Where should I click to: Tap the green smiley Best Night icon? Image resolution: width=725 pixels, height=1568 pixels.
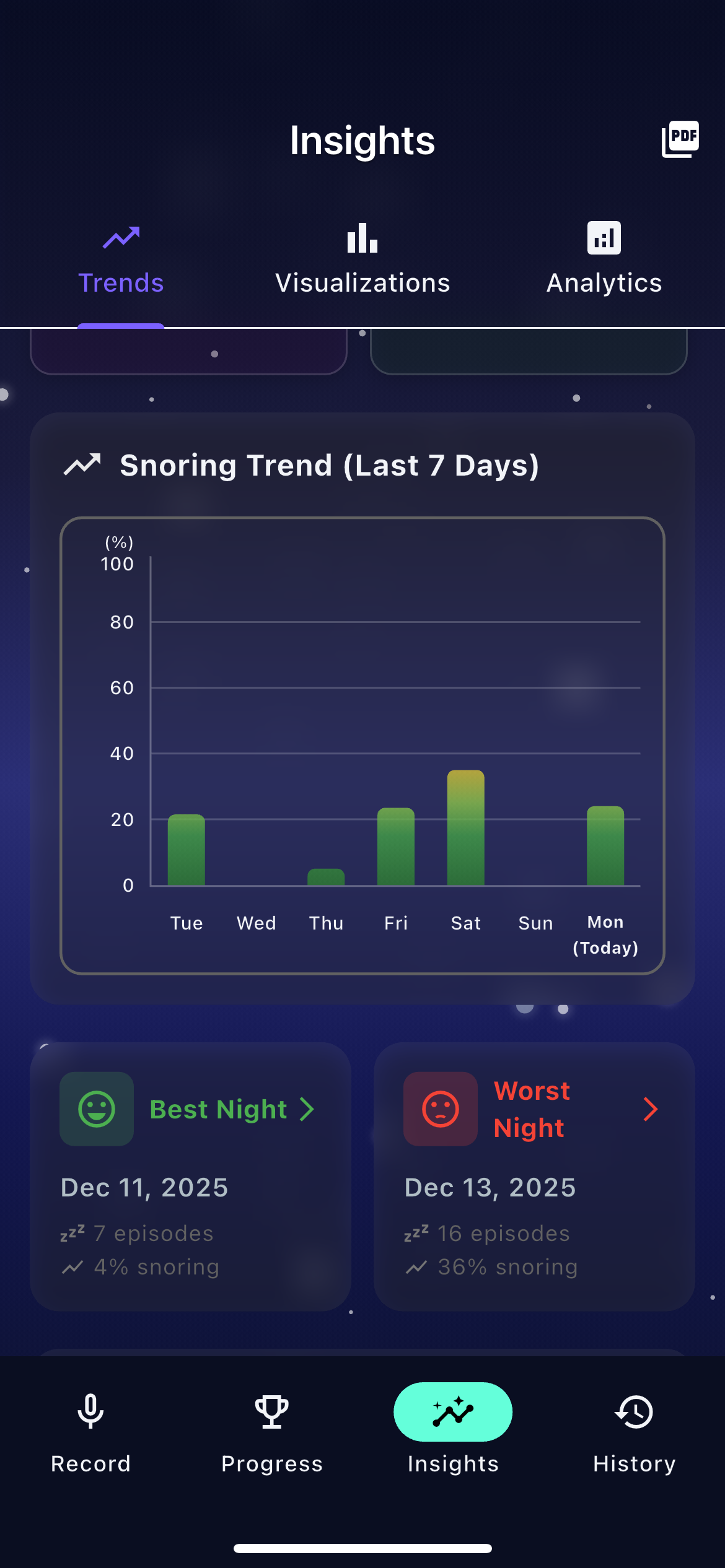point(95,1108)
